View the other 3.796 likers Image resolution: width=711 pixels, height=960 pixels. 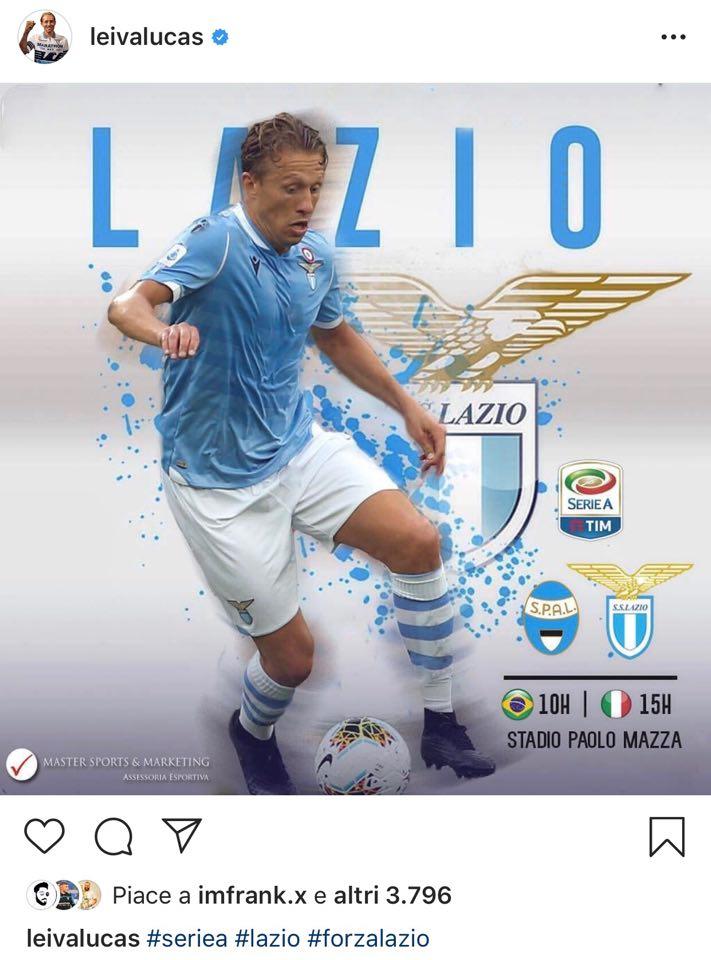click(396, 895)
